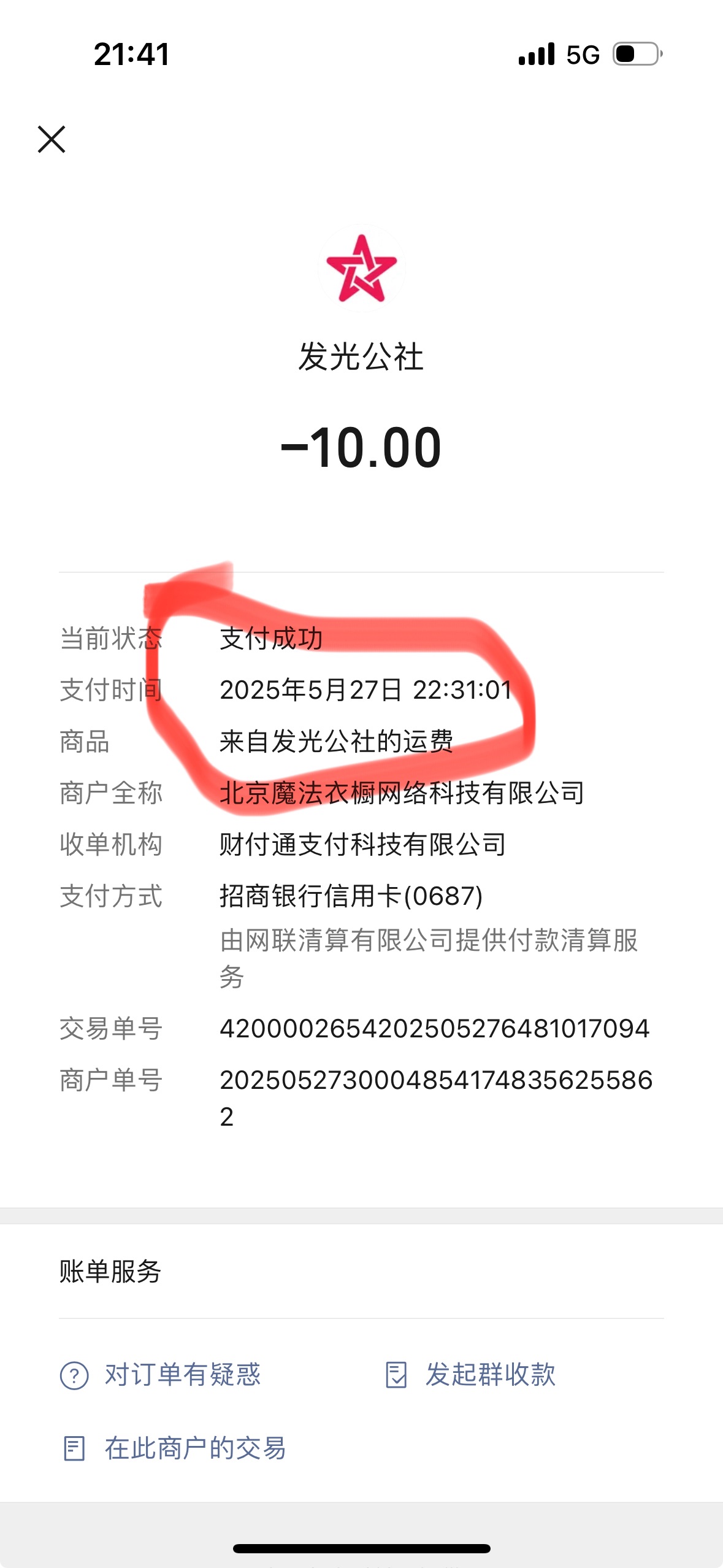Close the payment detail page
Viewport: 723px width, 1568px height.
pyautogui.click(x=52, y=139)
